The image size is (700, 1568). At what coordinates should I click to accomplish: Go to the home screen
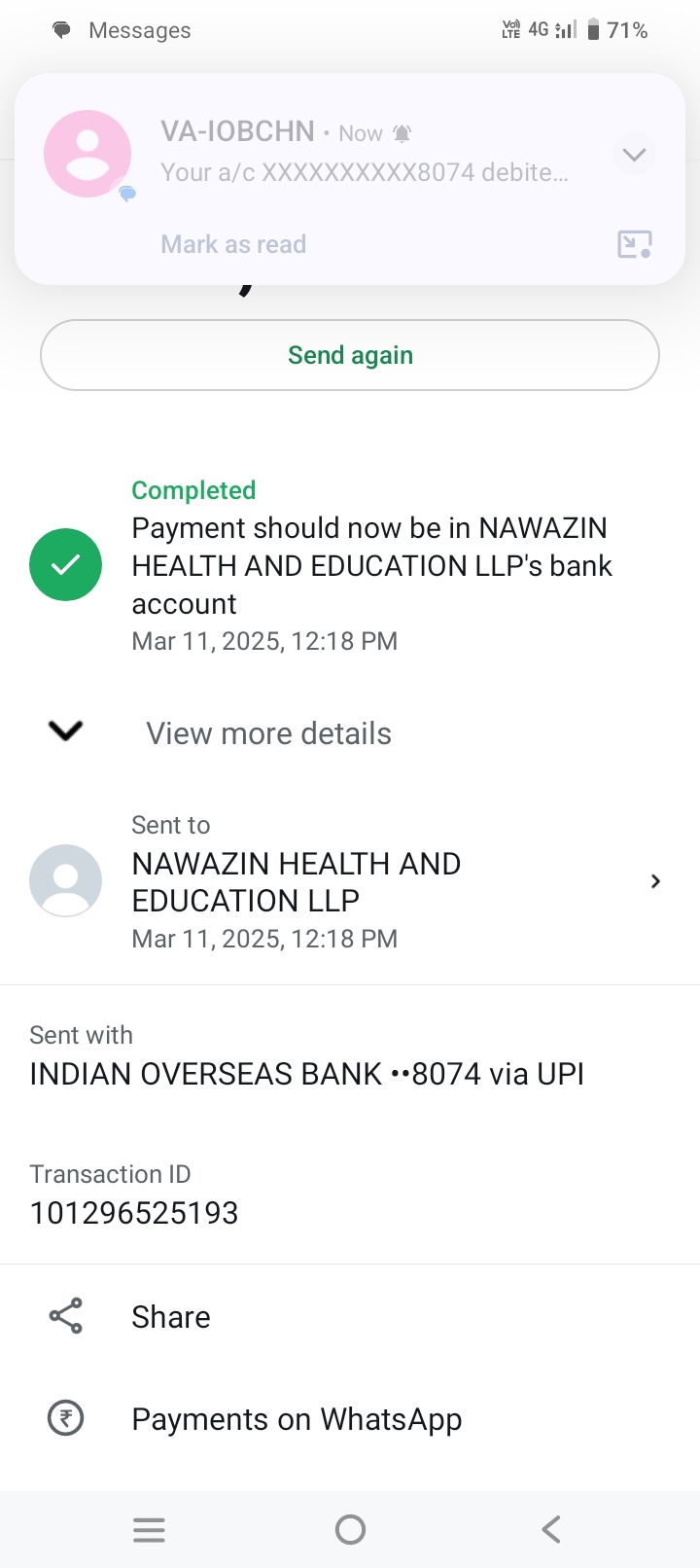pos(350,1530)
